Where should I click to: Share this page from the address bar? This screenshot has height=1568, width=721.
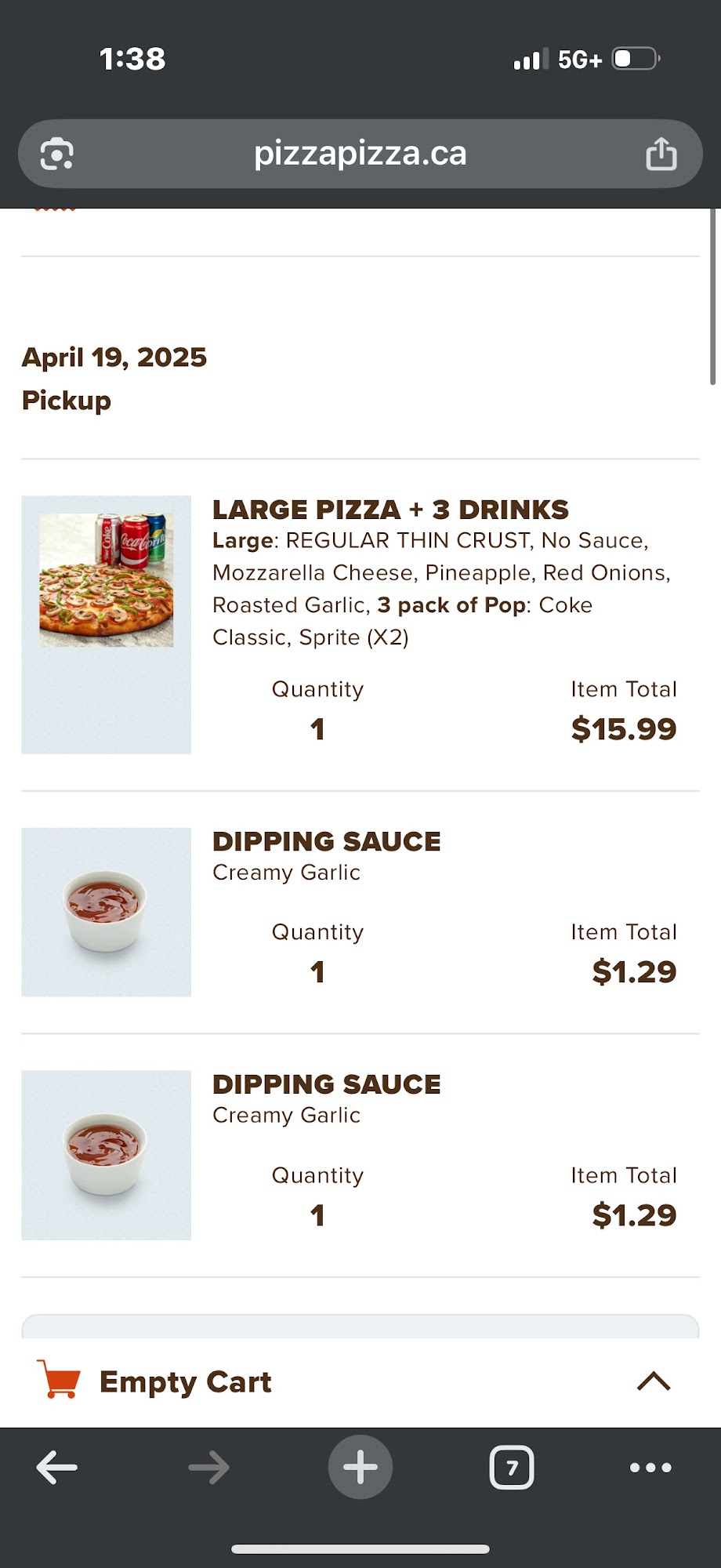pos(661,154)
